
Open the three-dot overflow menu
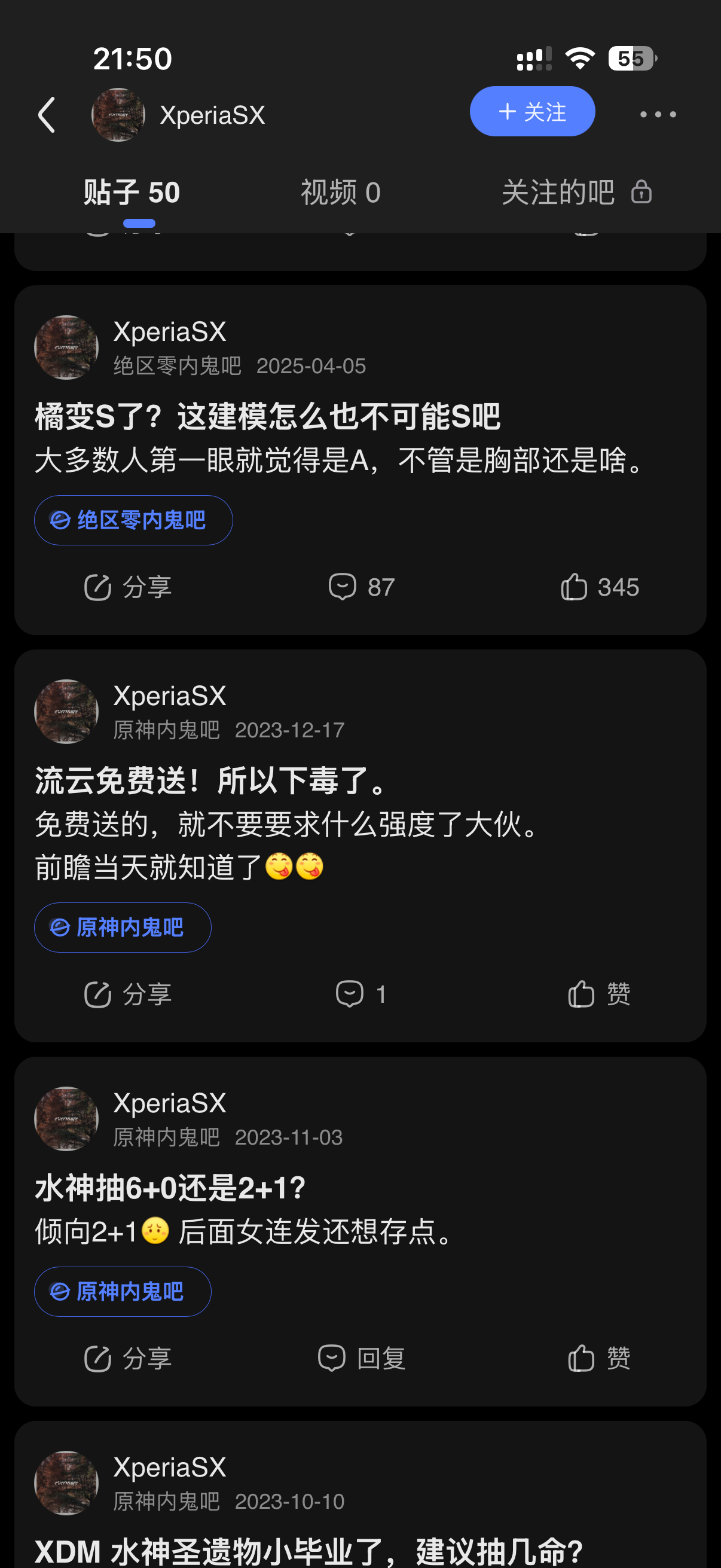point(658,114)
